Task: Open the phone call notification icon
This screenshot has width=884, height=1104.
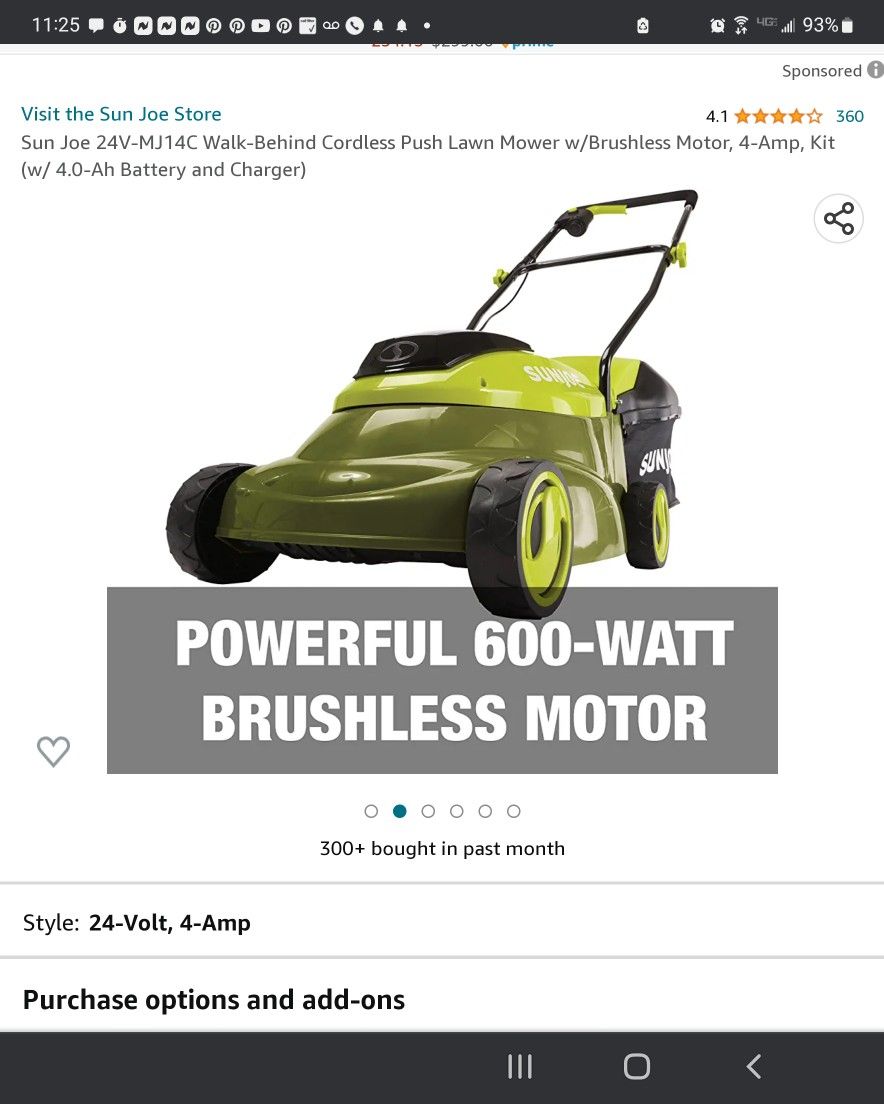Action: pos(356,24)
